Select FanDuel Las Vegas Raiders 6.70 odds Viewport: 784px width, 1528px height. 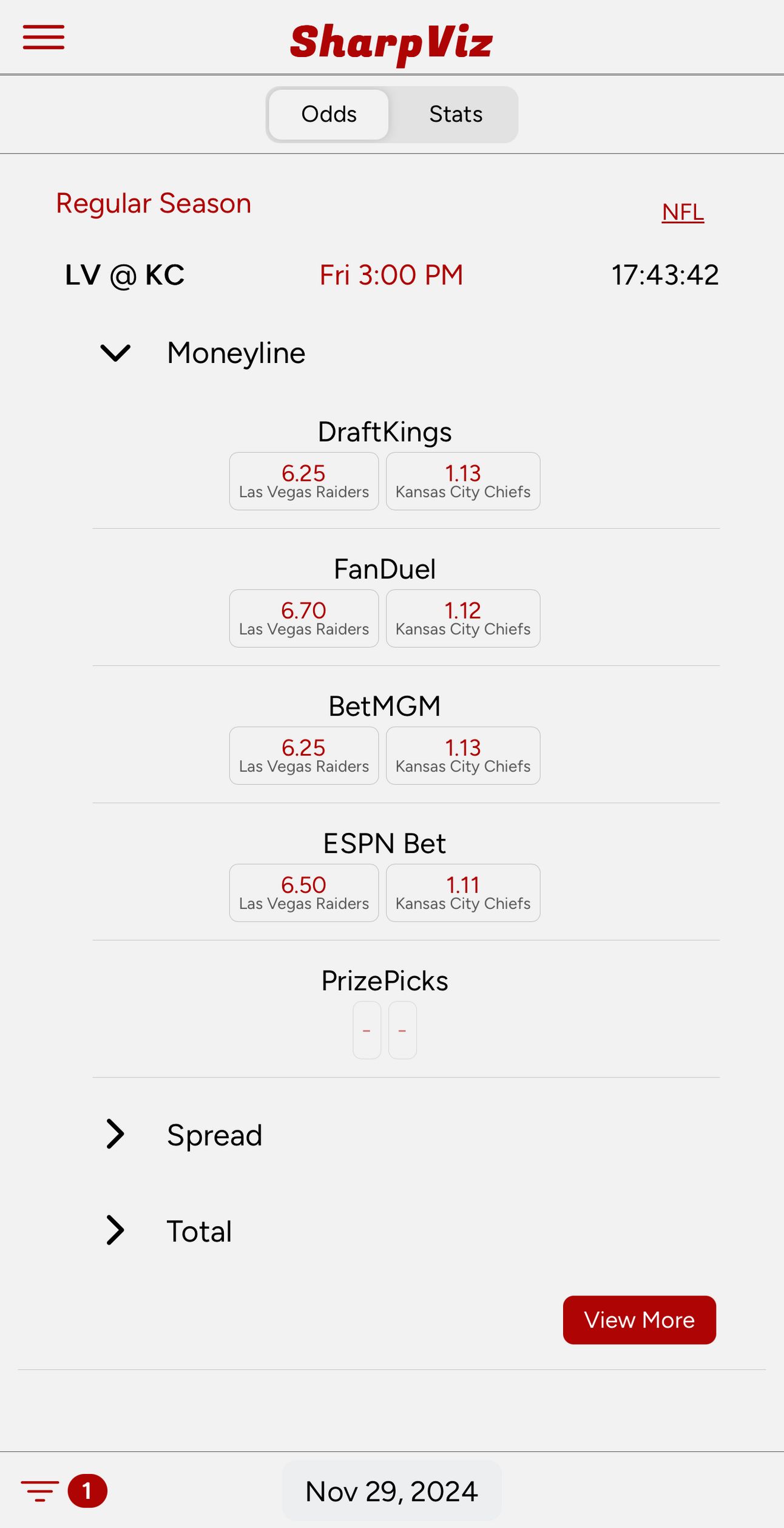pos(303,618)
